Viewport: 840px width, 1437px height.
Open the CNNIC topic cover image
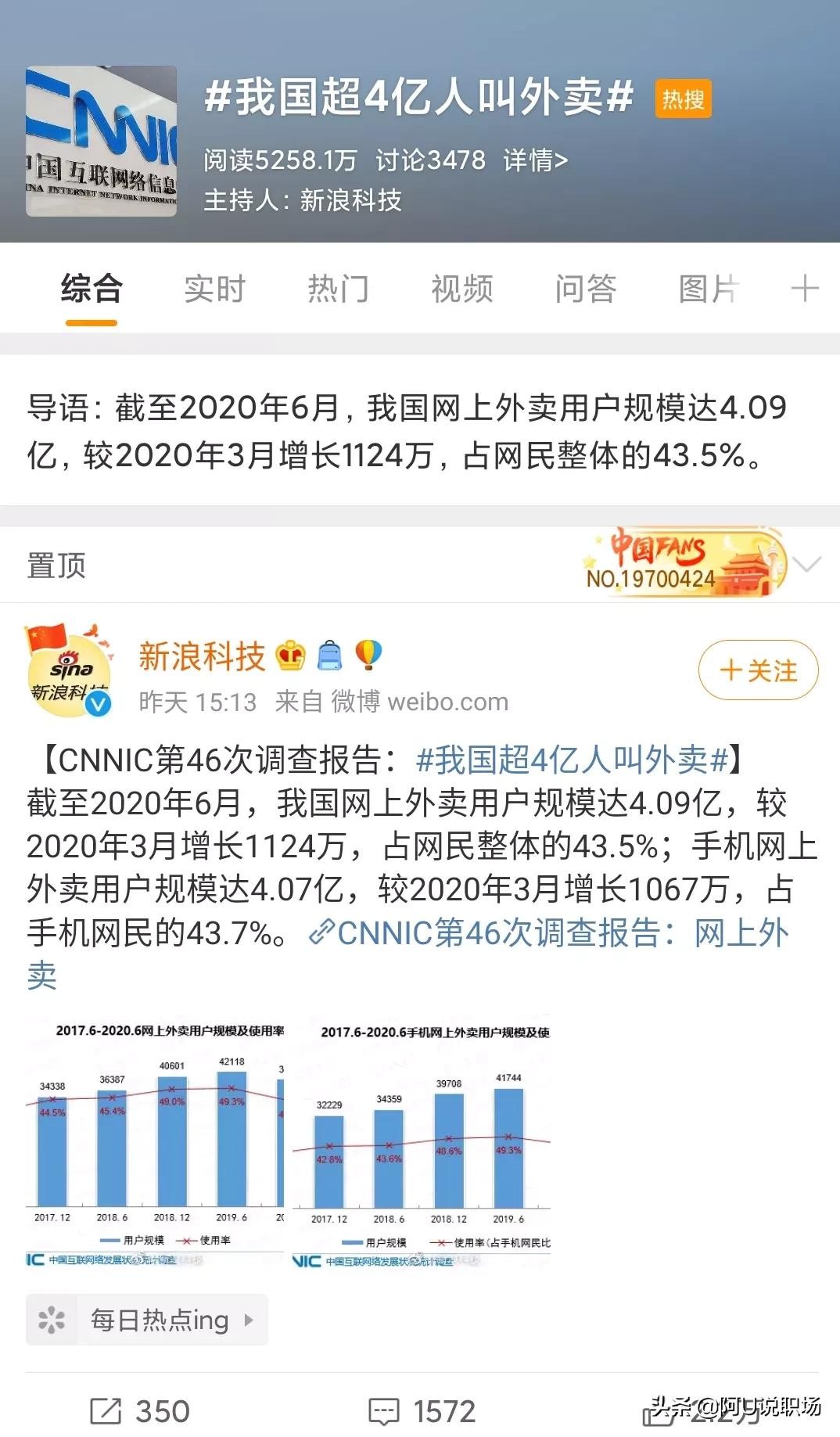tap(101, 141)
